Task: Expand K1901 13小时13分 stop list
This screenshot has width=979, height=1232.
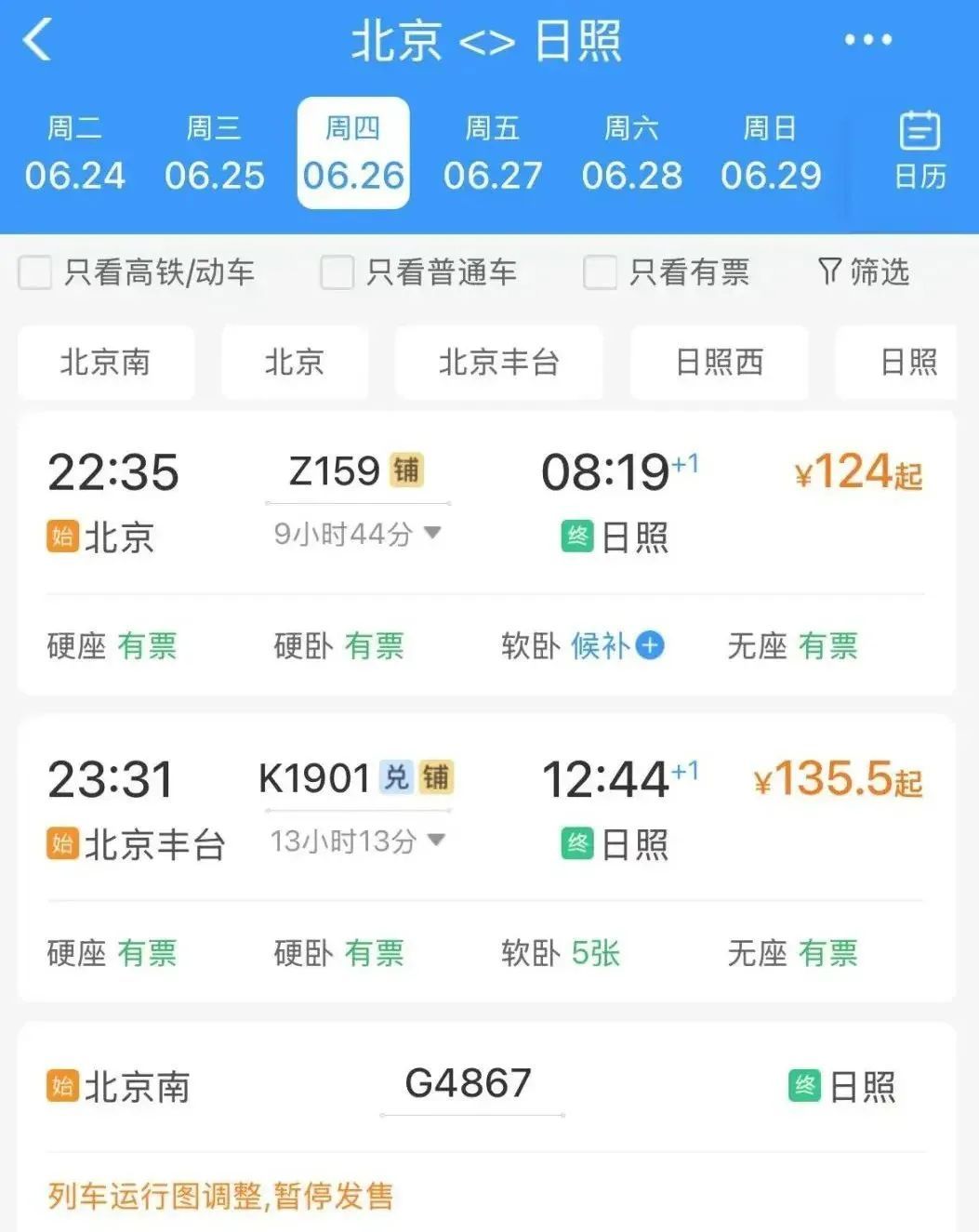Action: tap(358, 841)
